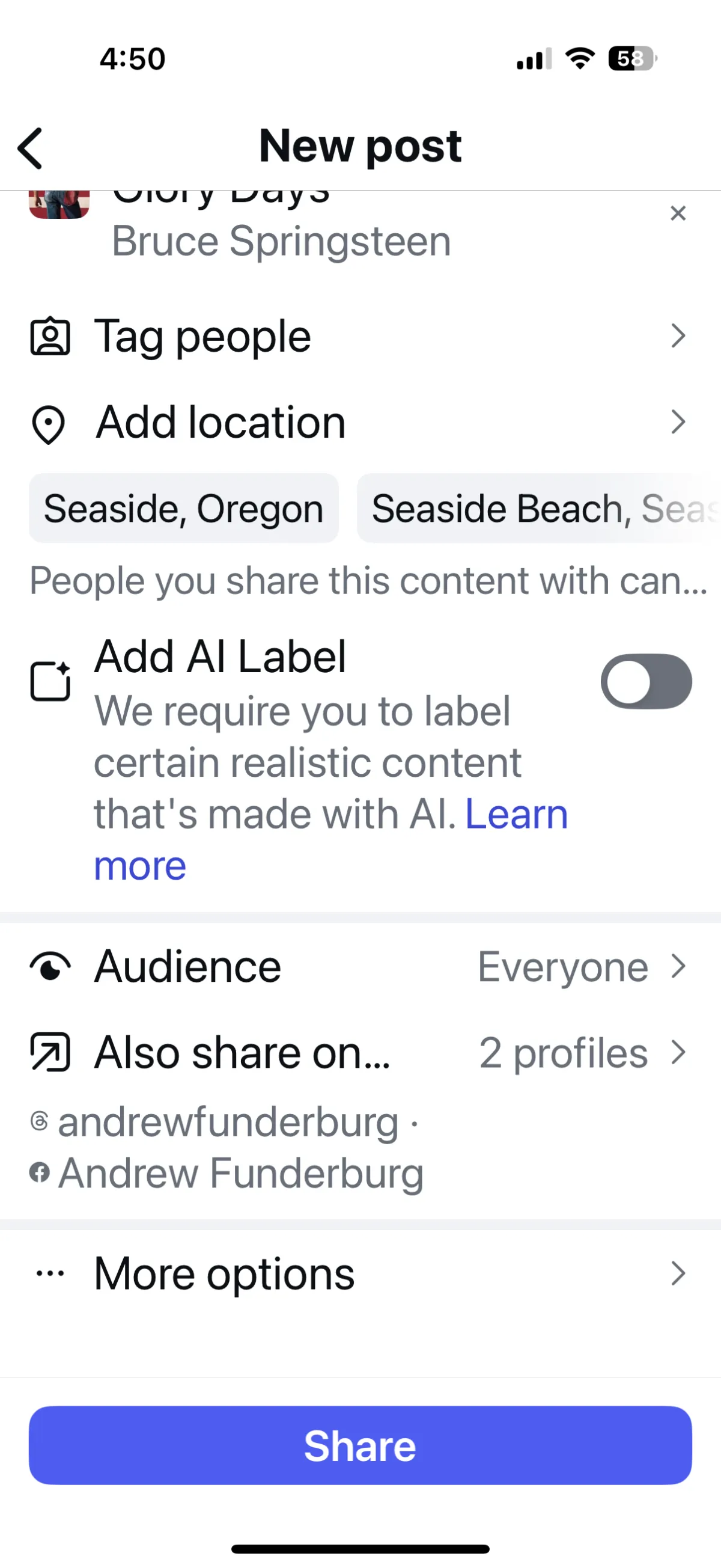Tap the Share button
Image resolution: width=721 pixels, height=1568 pixels.
(x=360, y=1446)
